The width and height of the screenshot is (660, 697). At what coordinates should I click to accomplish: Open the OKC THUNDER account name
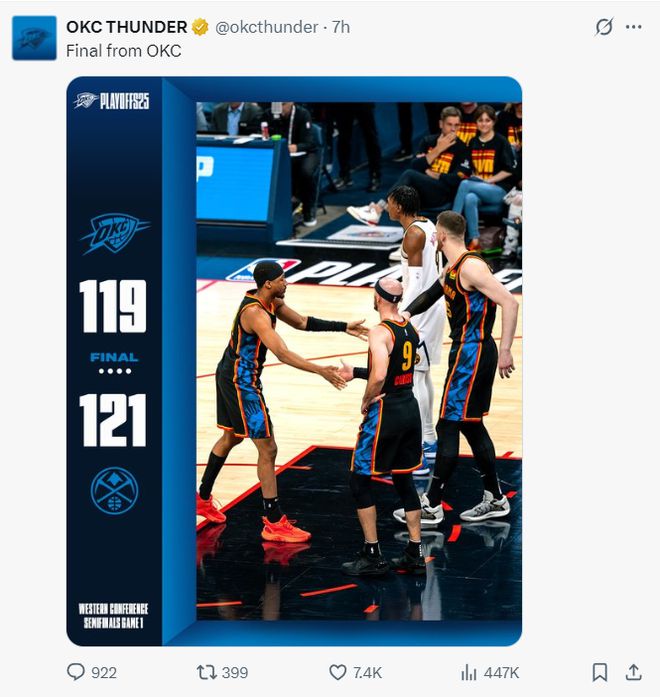(x=127, y=27)
